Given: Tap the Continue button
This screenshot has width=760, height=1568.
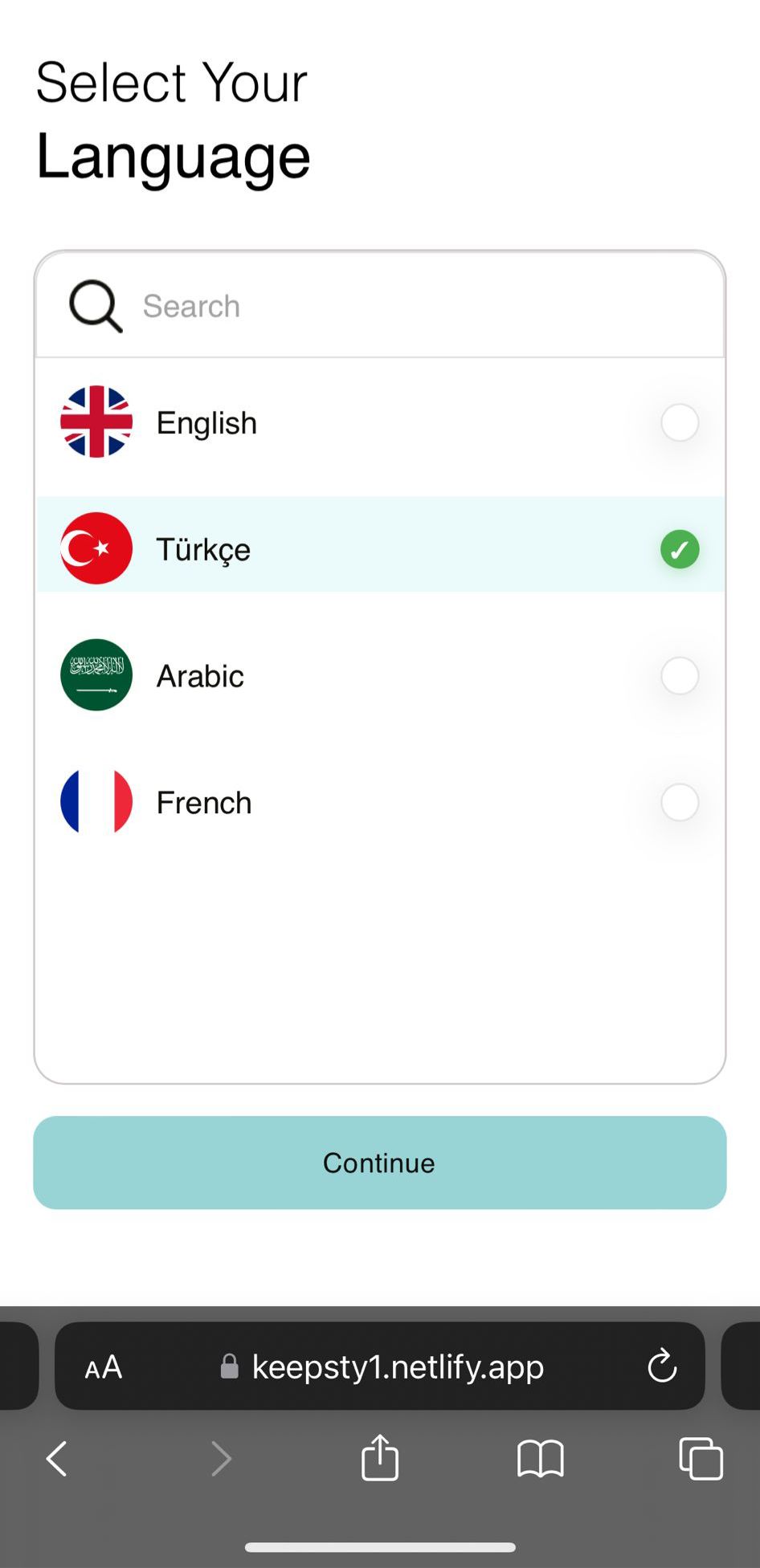Looking at the screenshot, I should coord(379,1162).
